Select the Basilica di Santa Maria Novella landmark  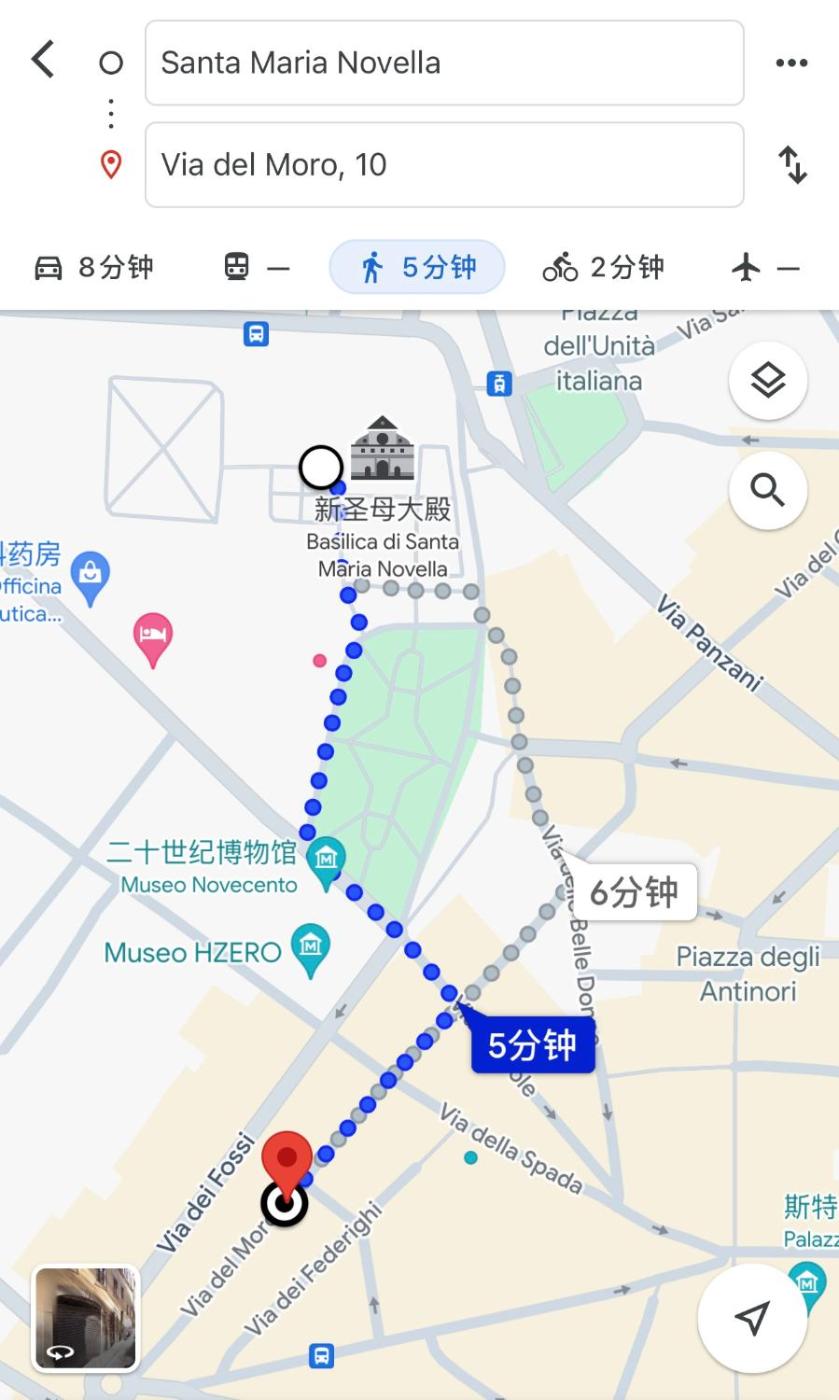tap(382, 449)
